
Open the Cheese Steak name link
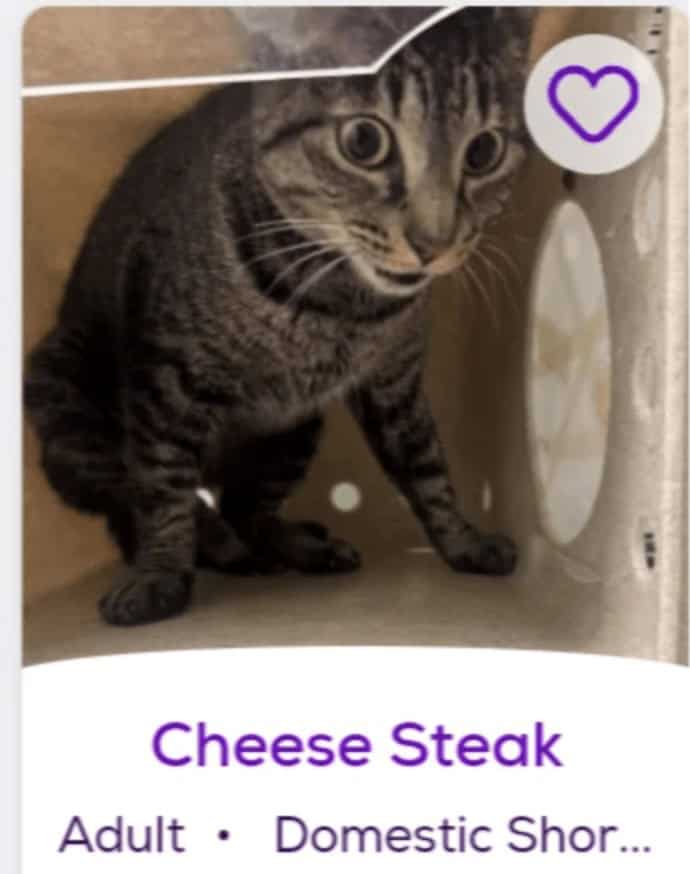click(x=357, y=746)
